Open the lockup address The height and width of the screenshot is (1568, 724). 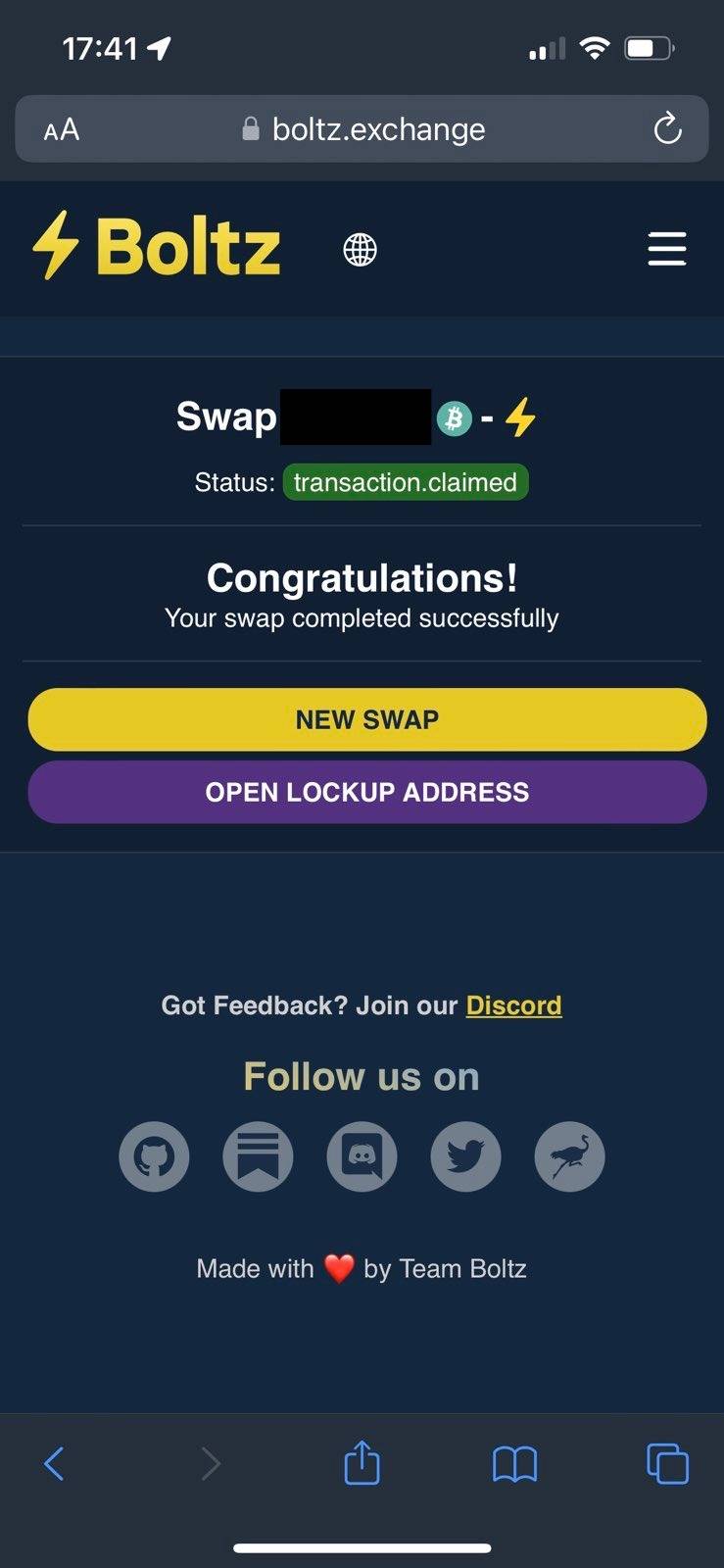[x=367, y=792]
